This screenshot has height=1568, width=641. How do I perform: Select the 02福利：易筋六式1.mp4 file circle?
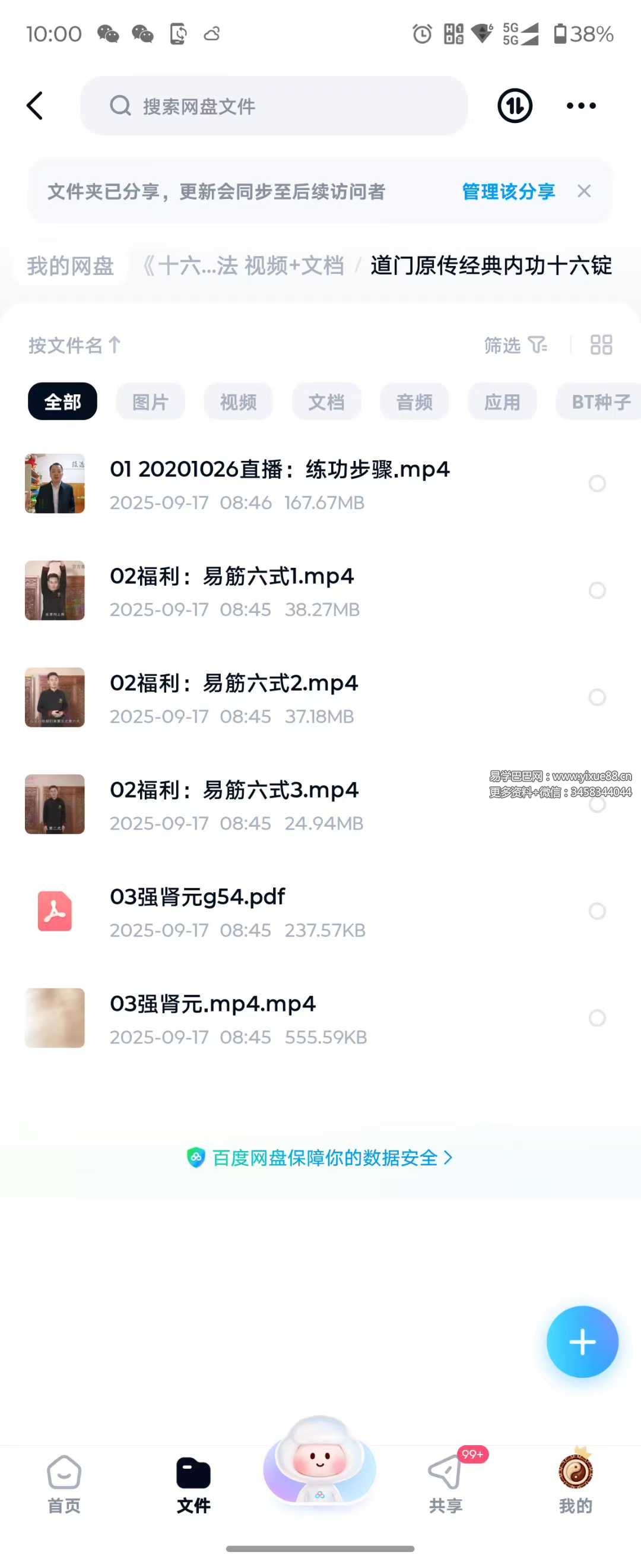tap(596, 590)
